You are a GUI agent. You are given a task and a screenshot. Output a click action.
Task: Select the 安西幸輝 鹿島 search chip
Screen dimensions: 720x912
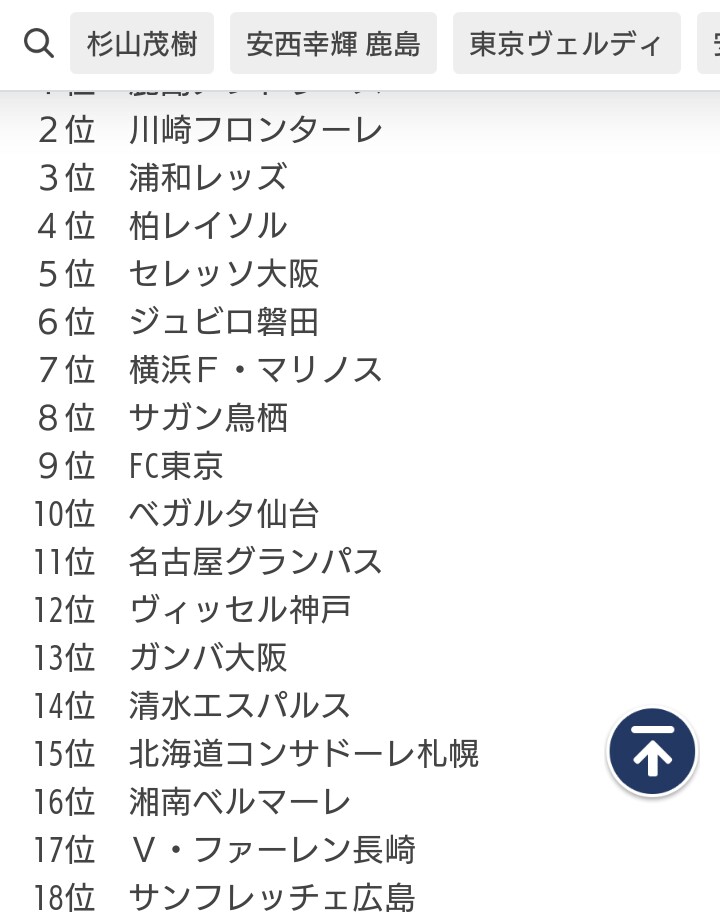coord(333,43)
